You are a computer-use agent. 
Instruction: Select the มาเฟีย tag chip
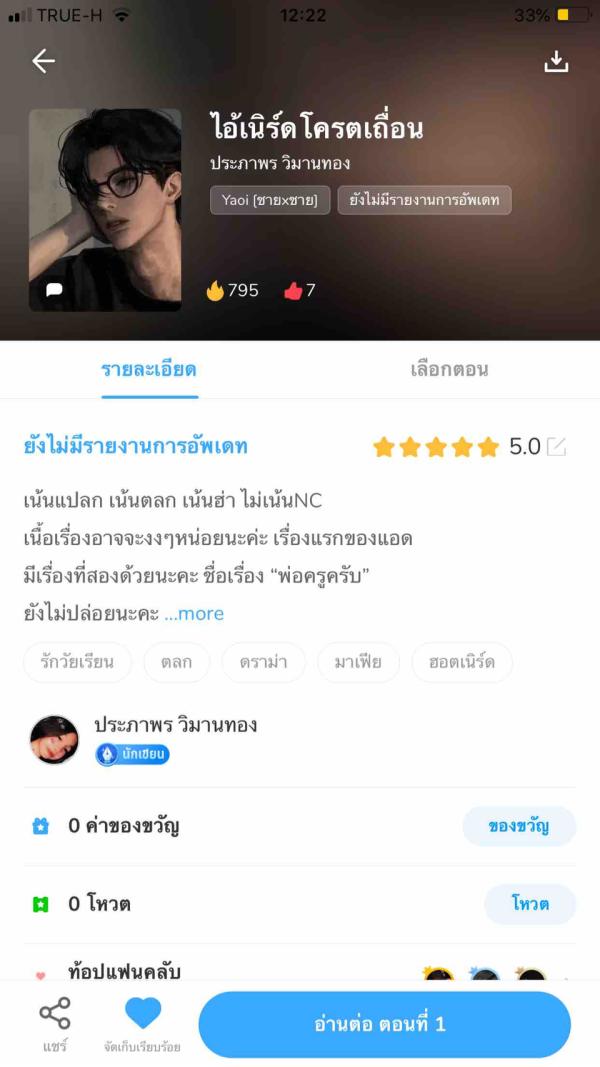(x=358, y=662)
